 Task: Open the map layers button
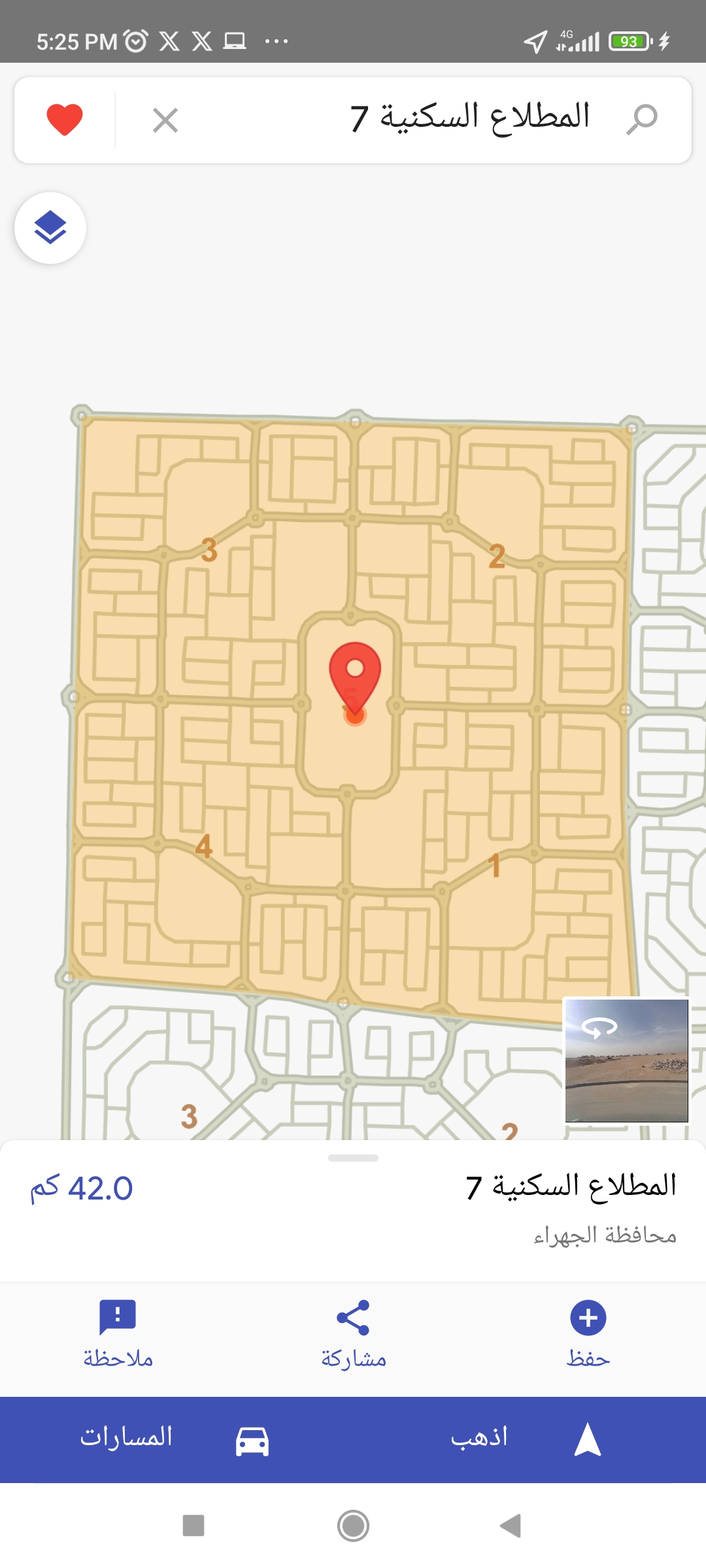click(x=50, y=228)
